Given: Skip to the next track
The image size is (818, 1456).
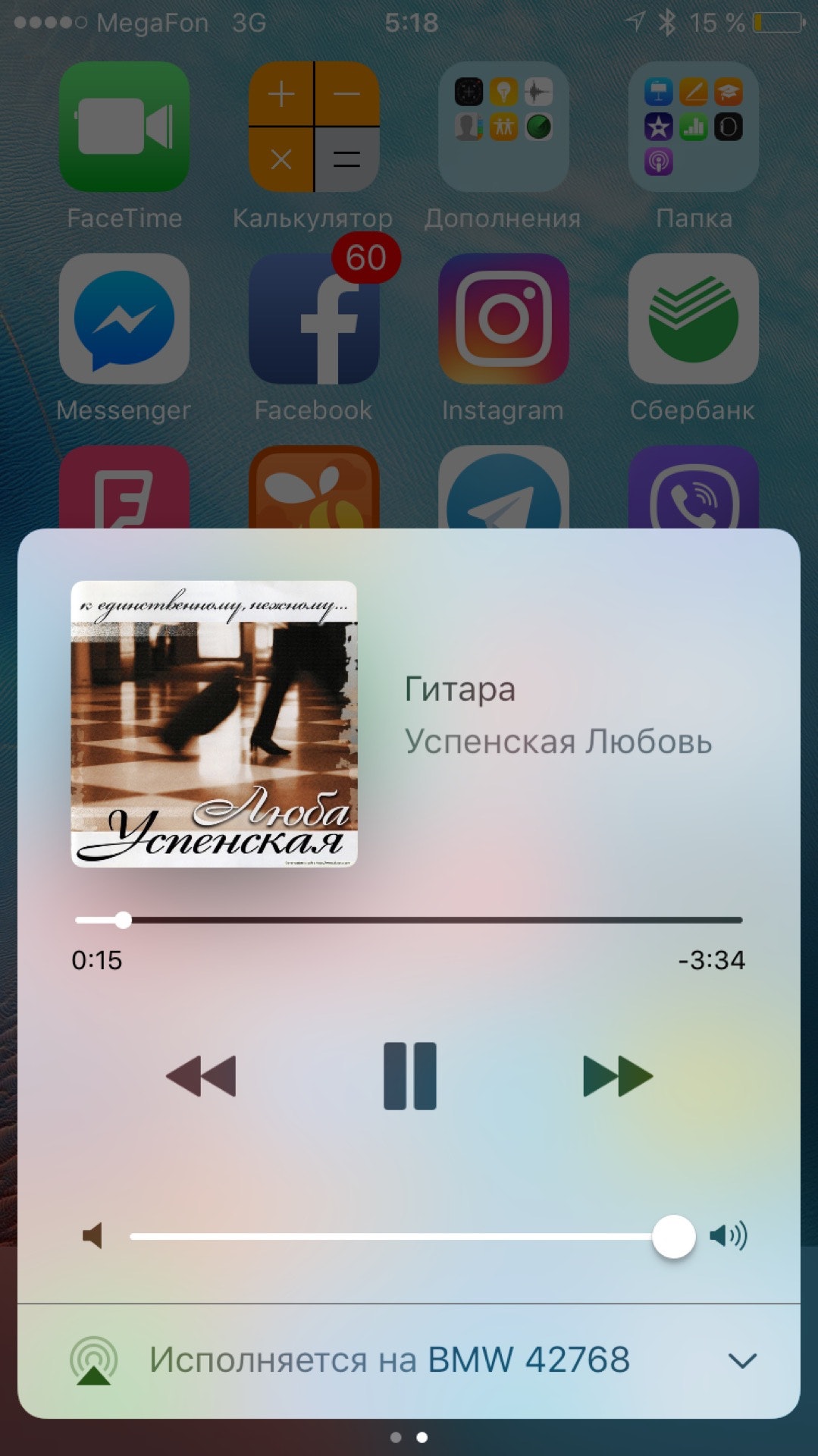Looking at the screenshot, I should click(x=617, y=1075).
